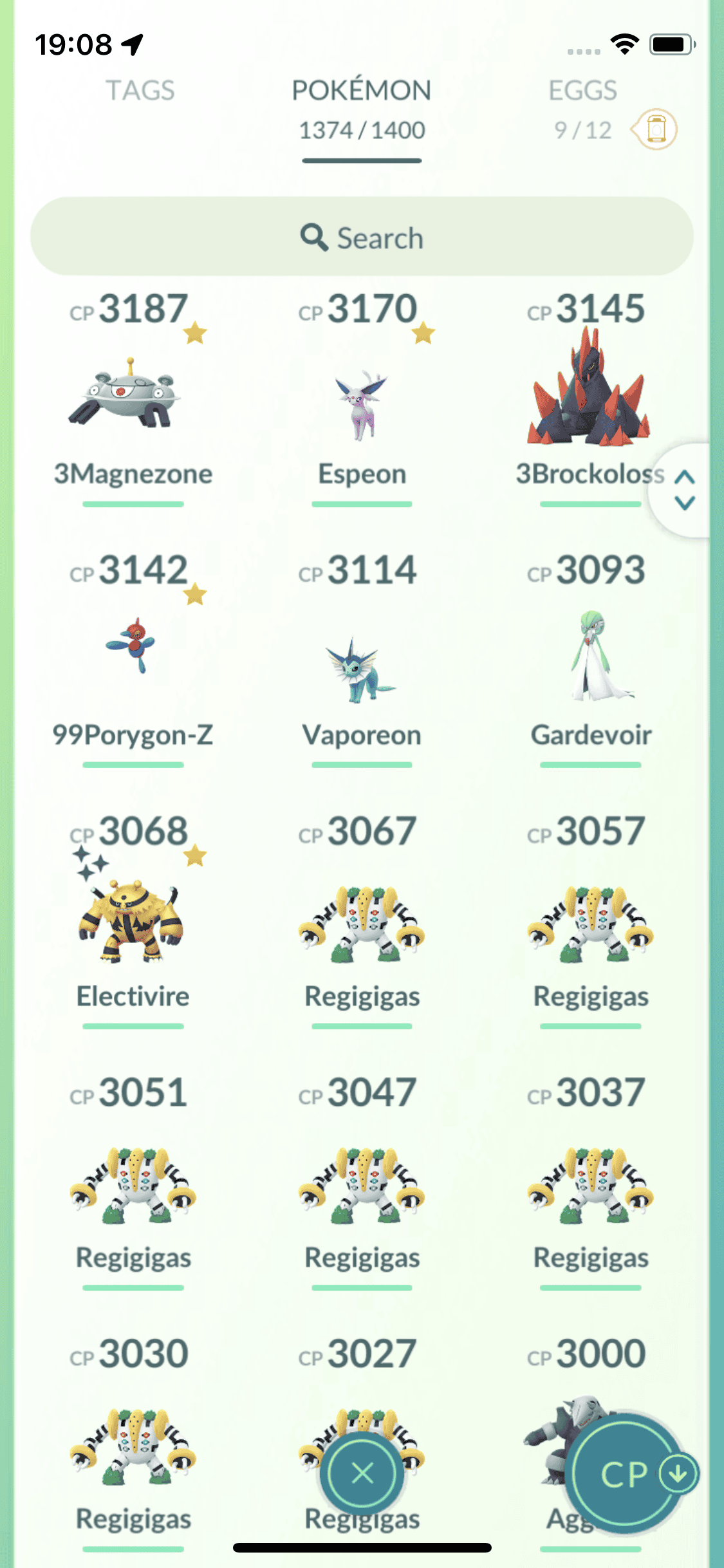View Regigigas with CP 3037

tap(591, 1184)
